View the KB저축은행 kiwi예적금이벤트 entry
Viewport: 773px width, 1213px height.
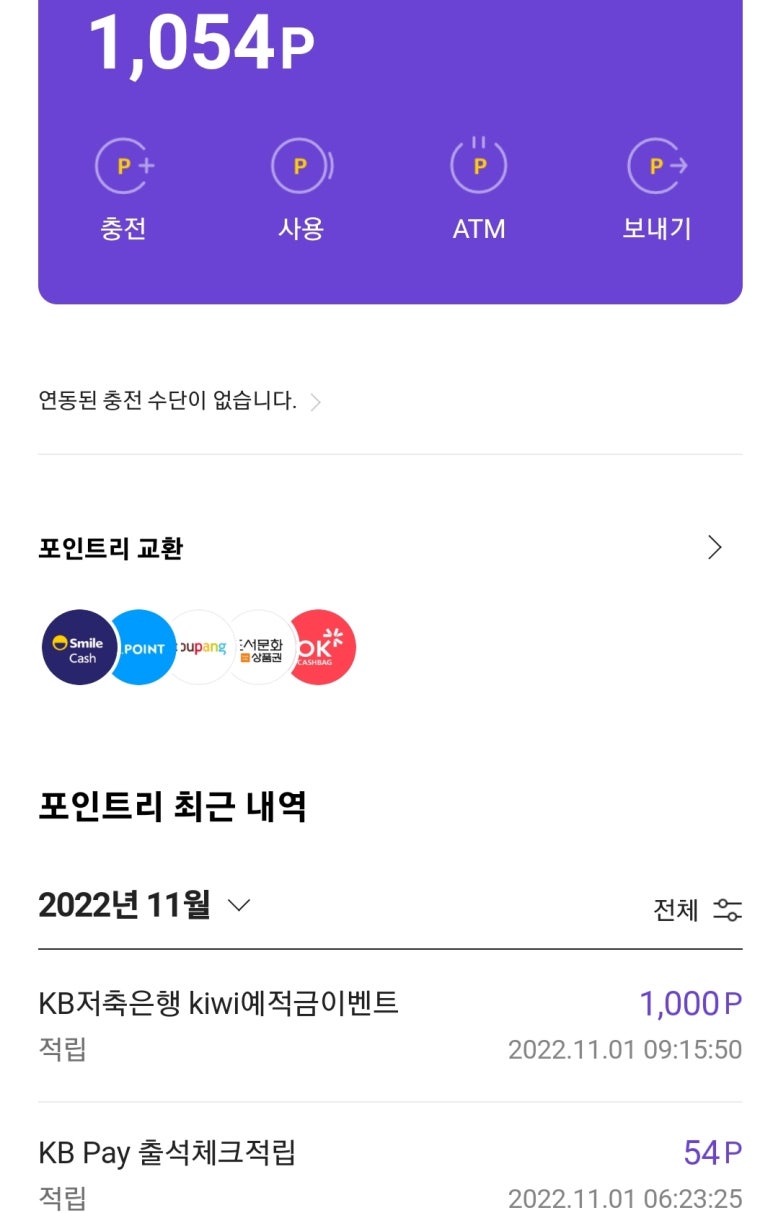[x=390, y=1025]
